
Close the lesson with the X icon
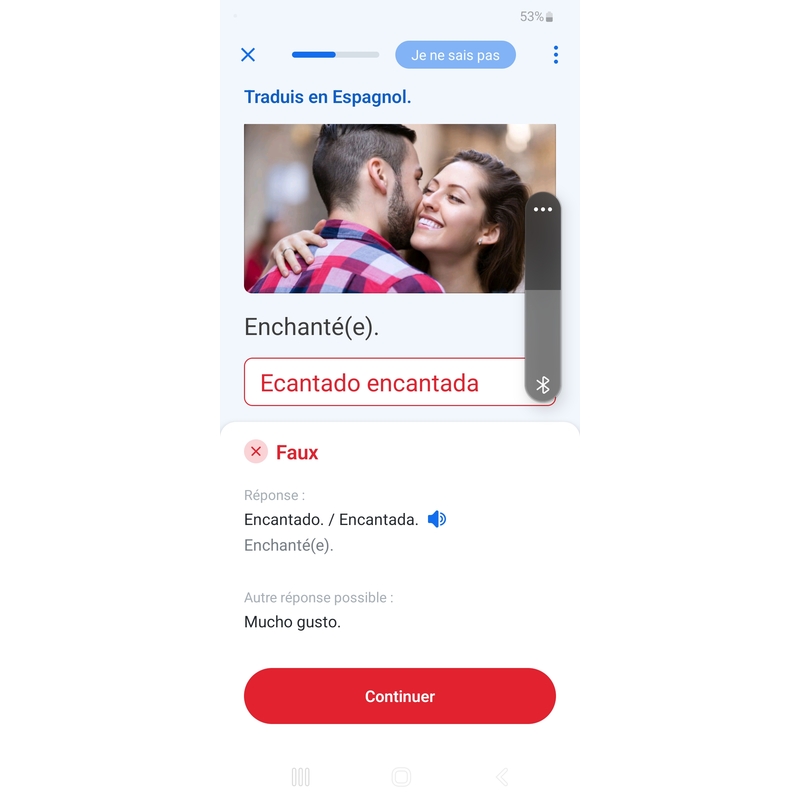(x=248, y=55)
